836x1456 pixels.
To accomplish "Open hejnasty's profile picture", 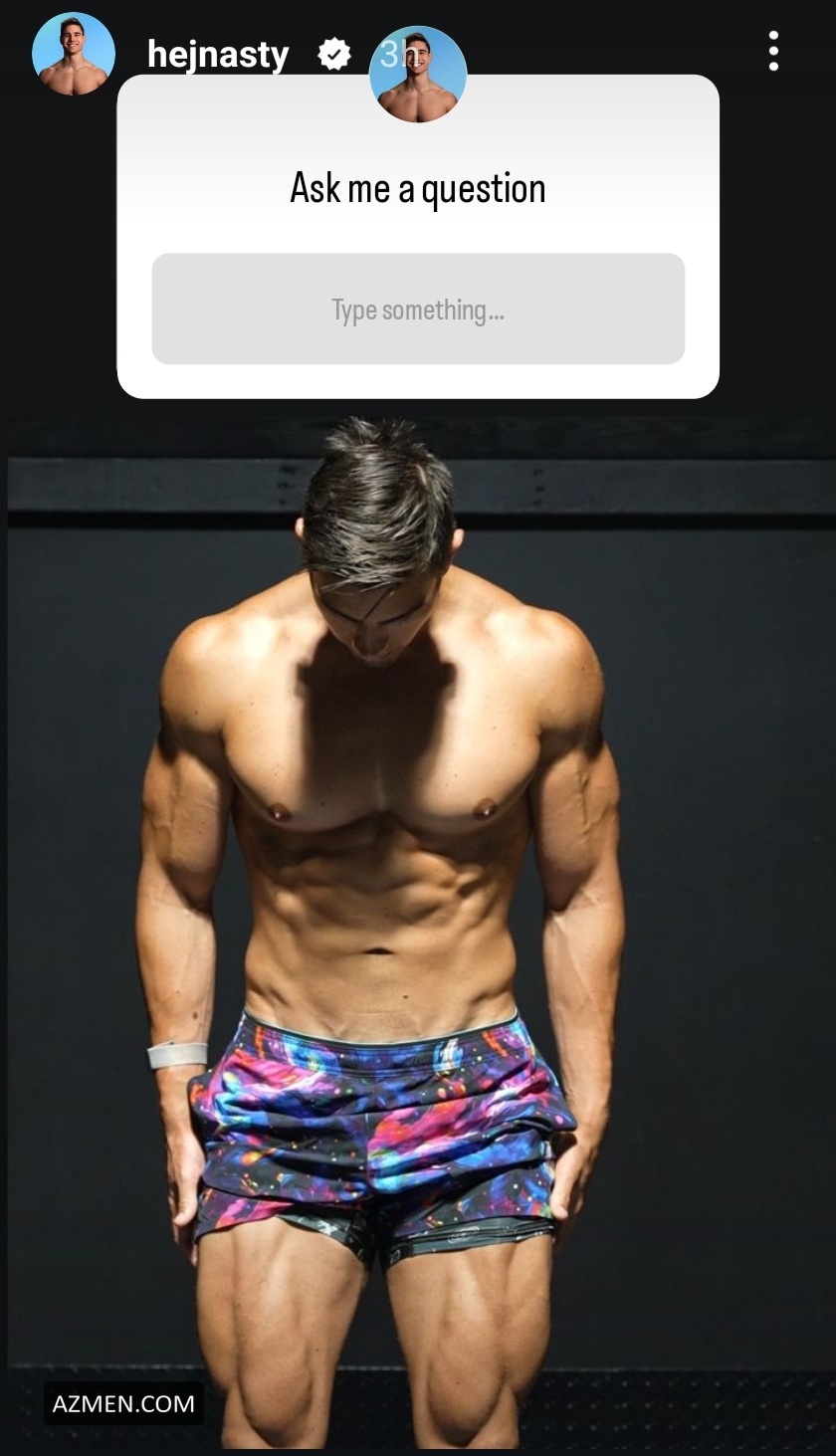I will point(73,54).
